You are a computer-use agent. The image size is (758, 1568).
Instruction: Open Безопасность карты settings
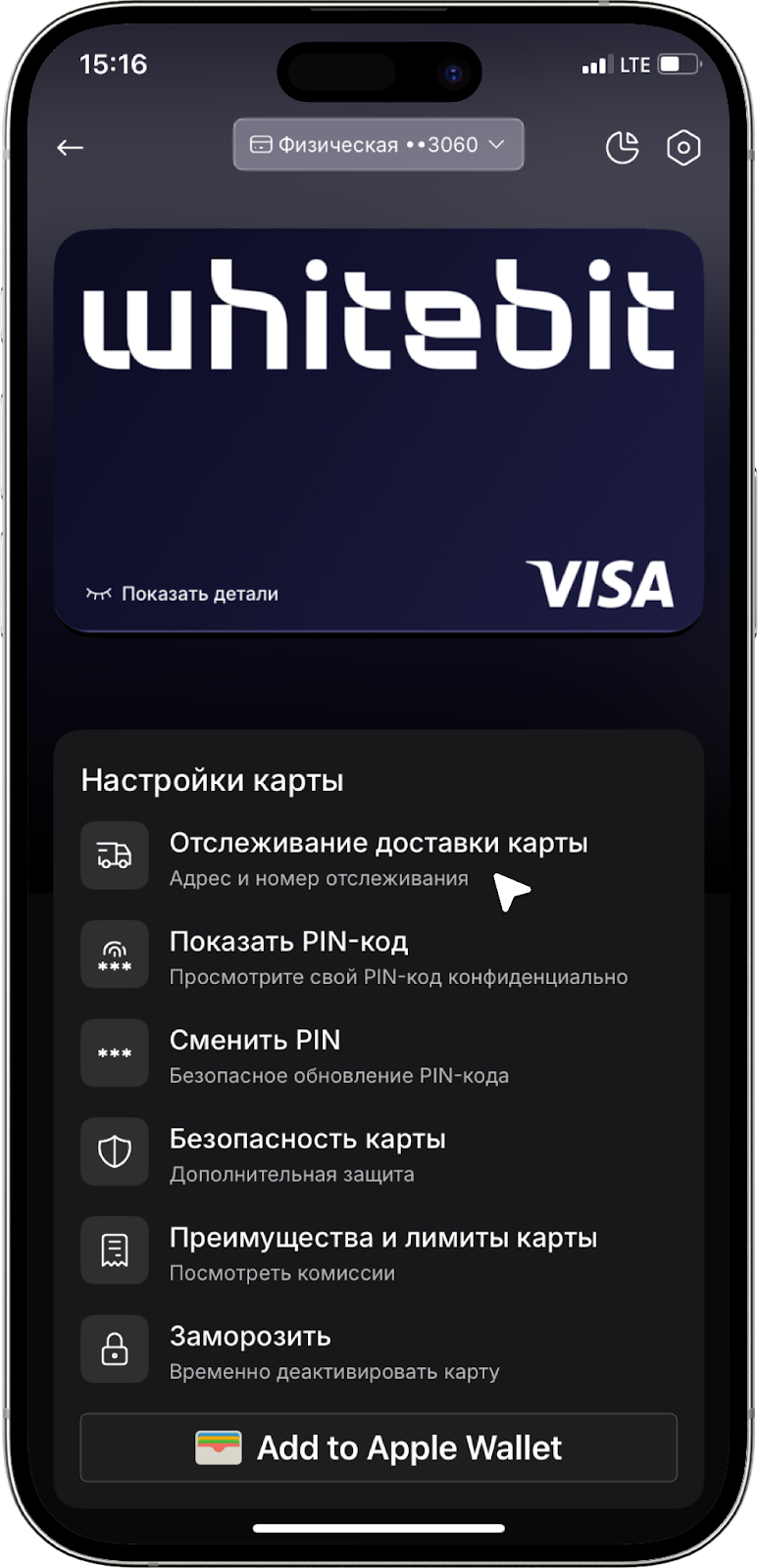378,1153
